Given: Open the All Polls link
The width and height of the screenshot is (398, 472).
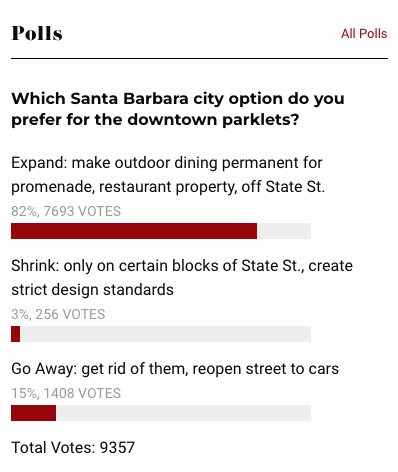Looking at the screenshot, I should tap(364, 34).
